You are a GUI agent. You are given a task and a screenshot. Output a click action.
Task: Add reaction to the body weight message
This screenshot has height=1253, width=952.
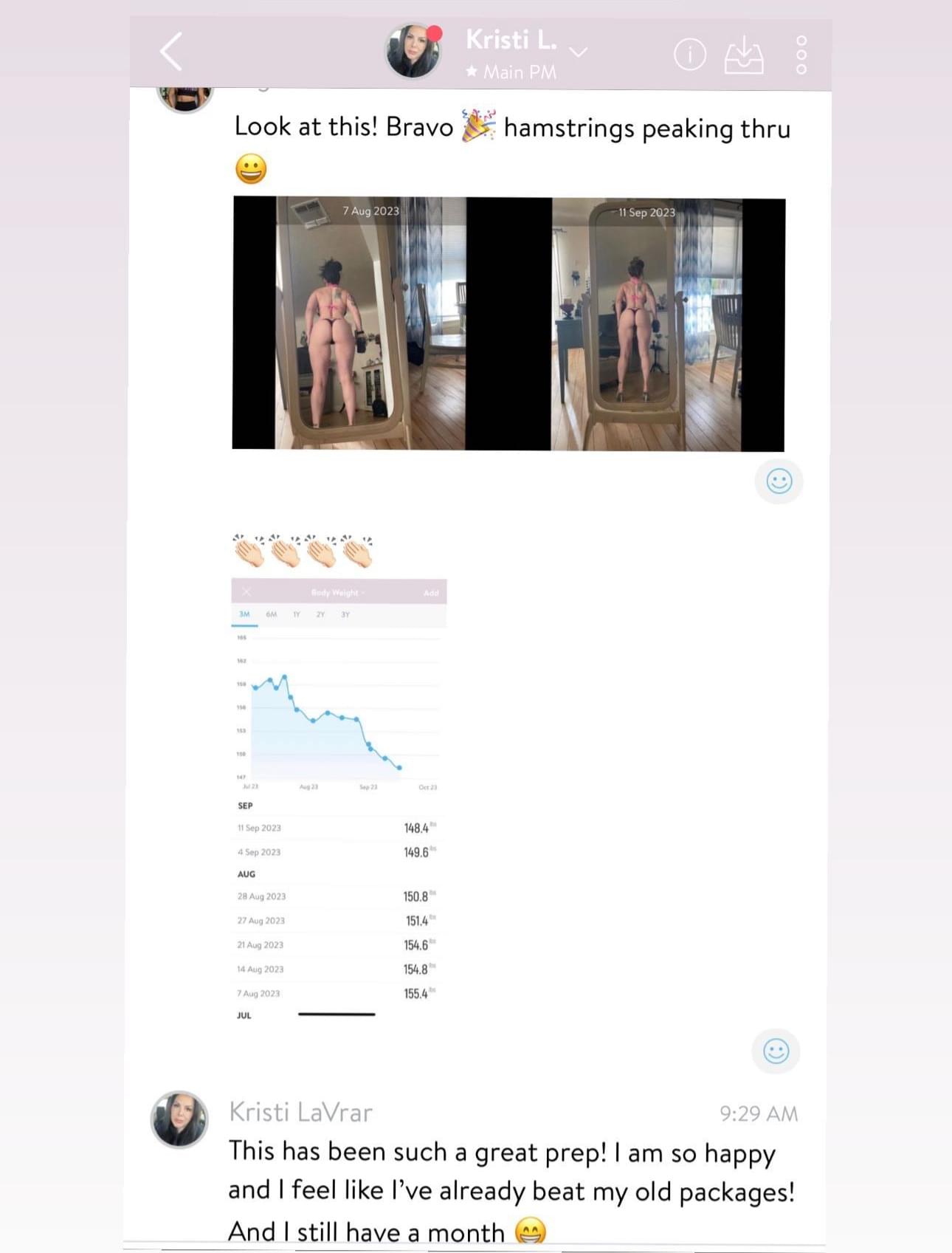pos(776,1051)
